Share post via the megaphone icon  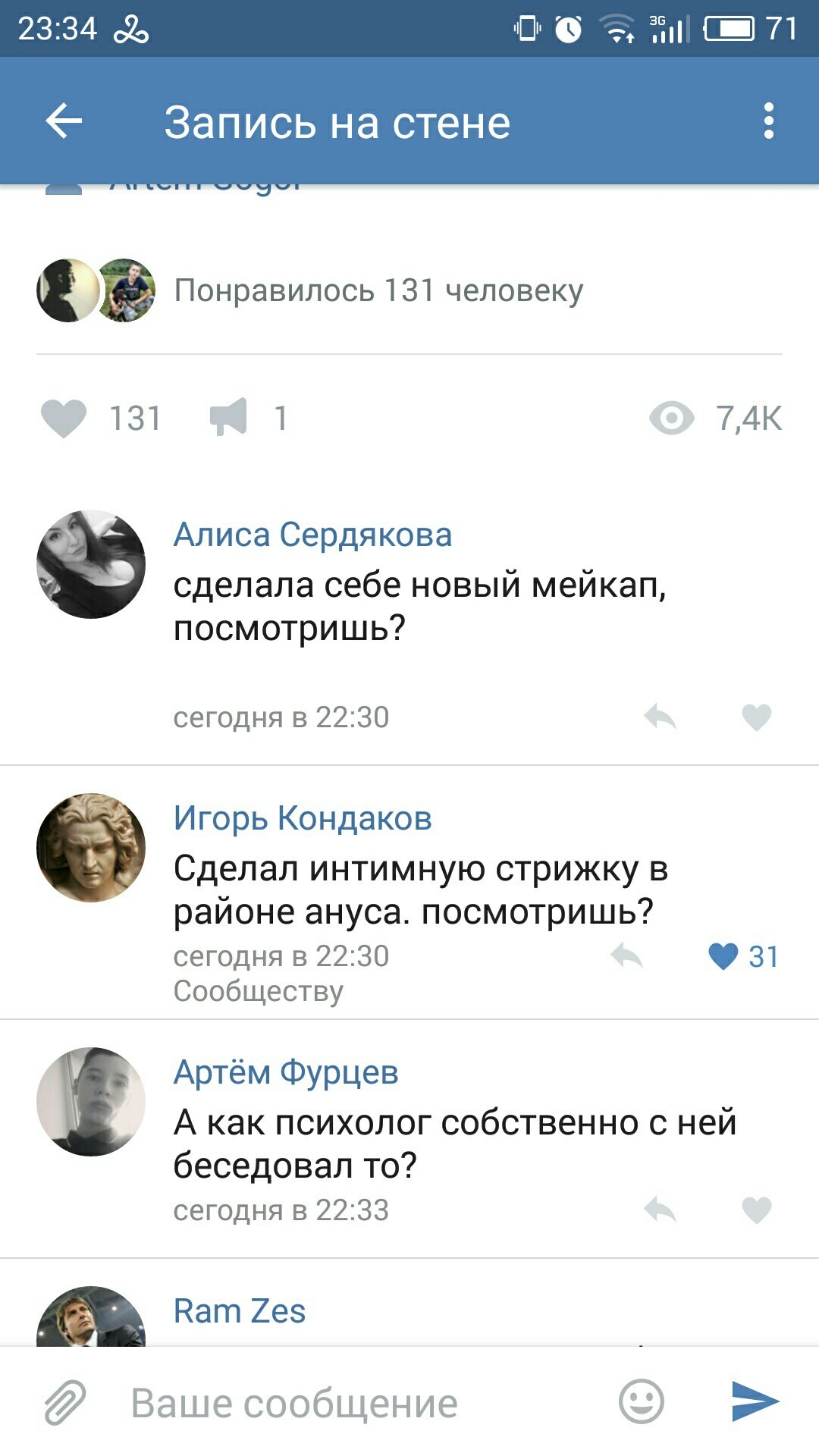click(228, 417)
